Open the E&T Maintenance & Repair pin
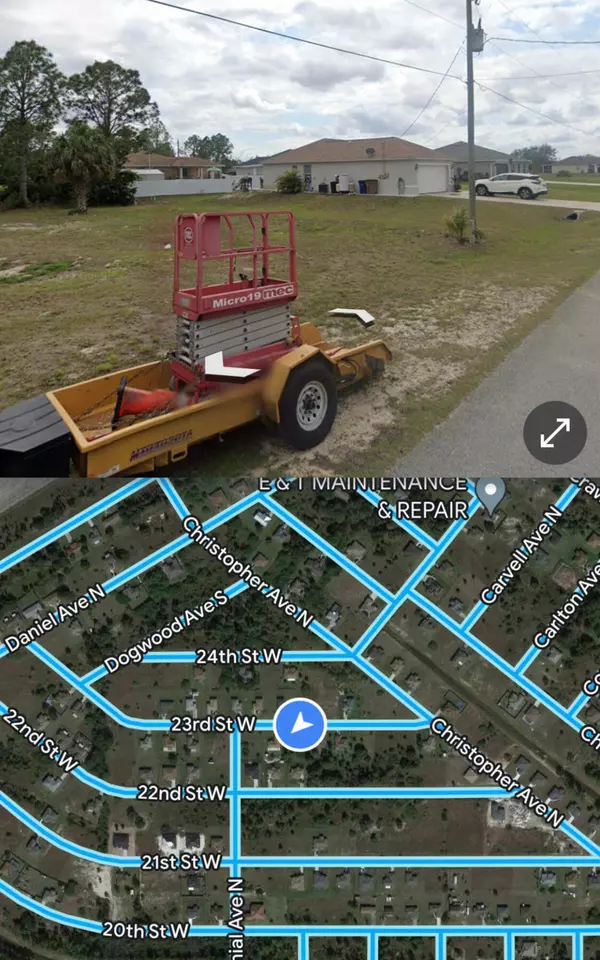 point(490,492)
